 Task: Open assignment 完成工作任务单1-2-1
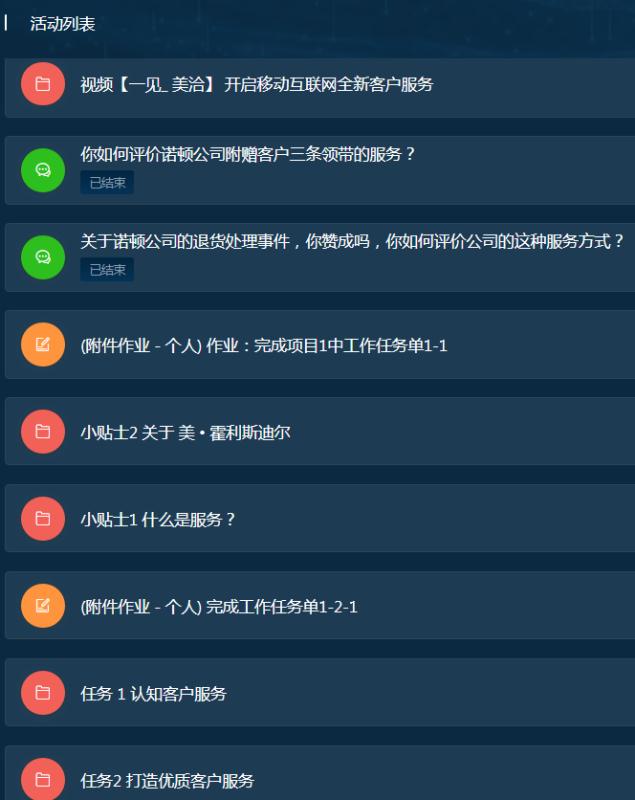(x=219, y=607)
